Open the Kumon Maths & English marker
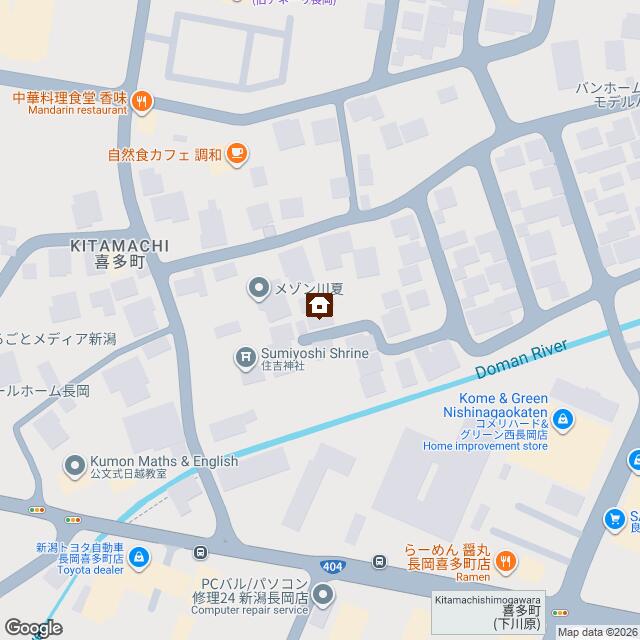 (74, 465)
